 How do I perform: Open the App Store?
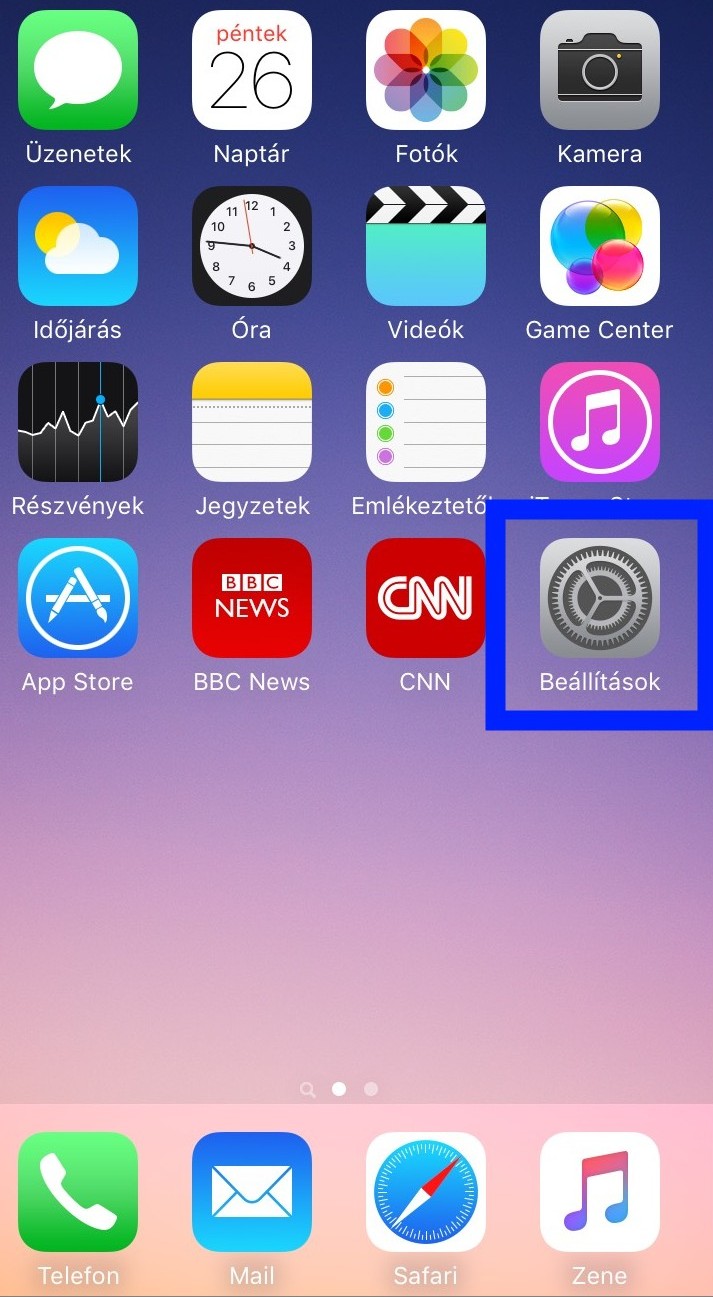(x=78, y=598)
